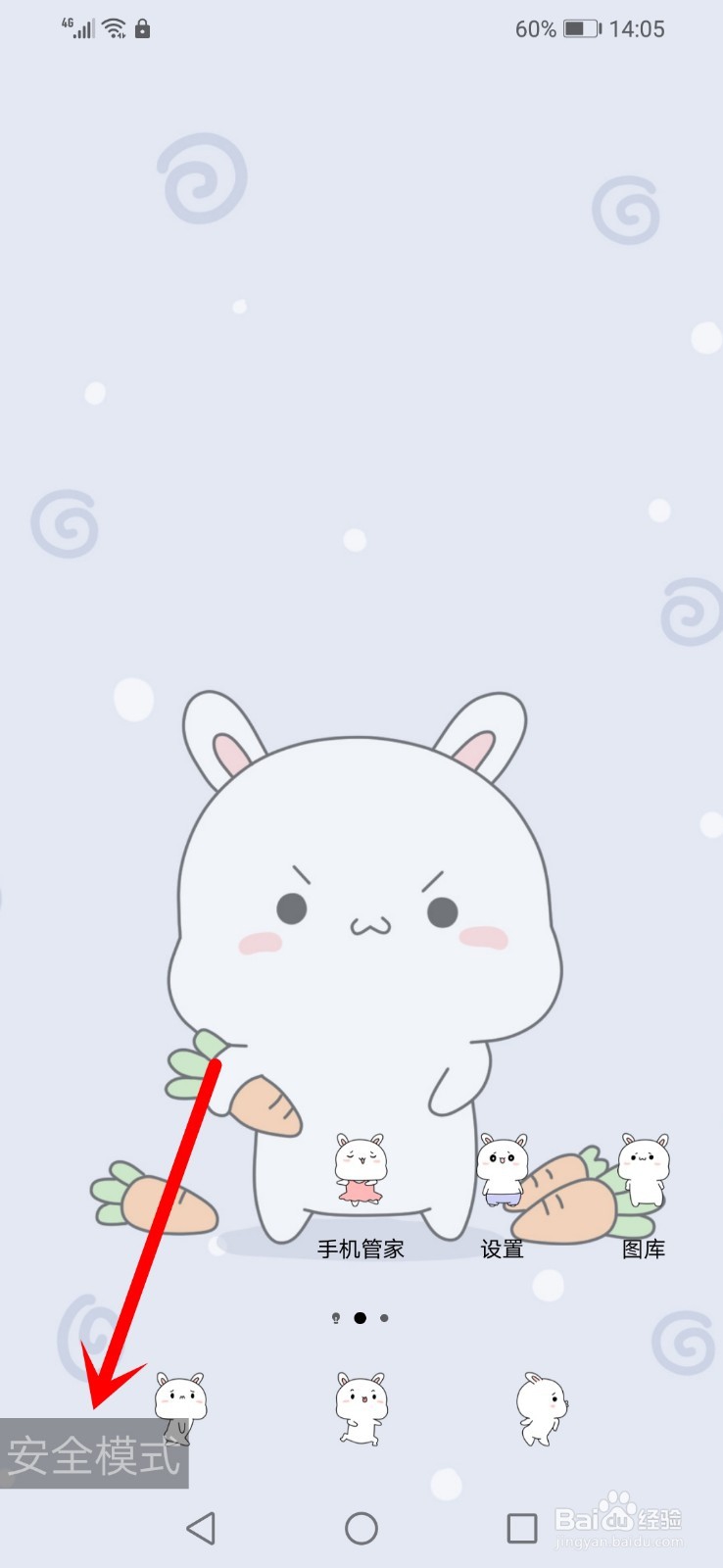Open the 设置 app
The image size is (723, 1568).
[502, 1171]
